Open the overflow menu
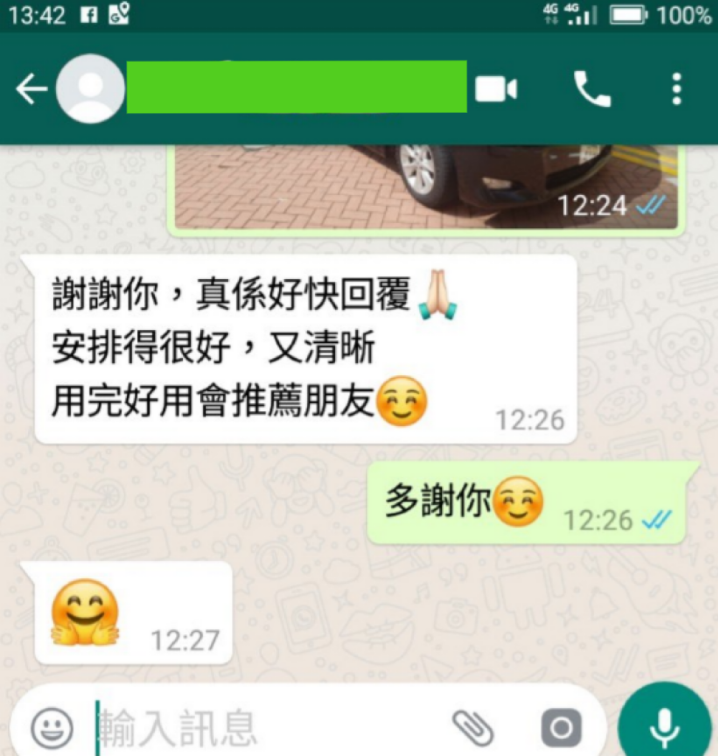Viewport: 718px width, 756px height. 677,90
